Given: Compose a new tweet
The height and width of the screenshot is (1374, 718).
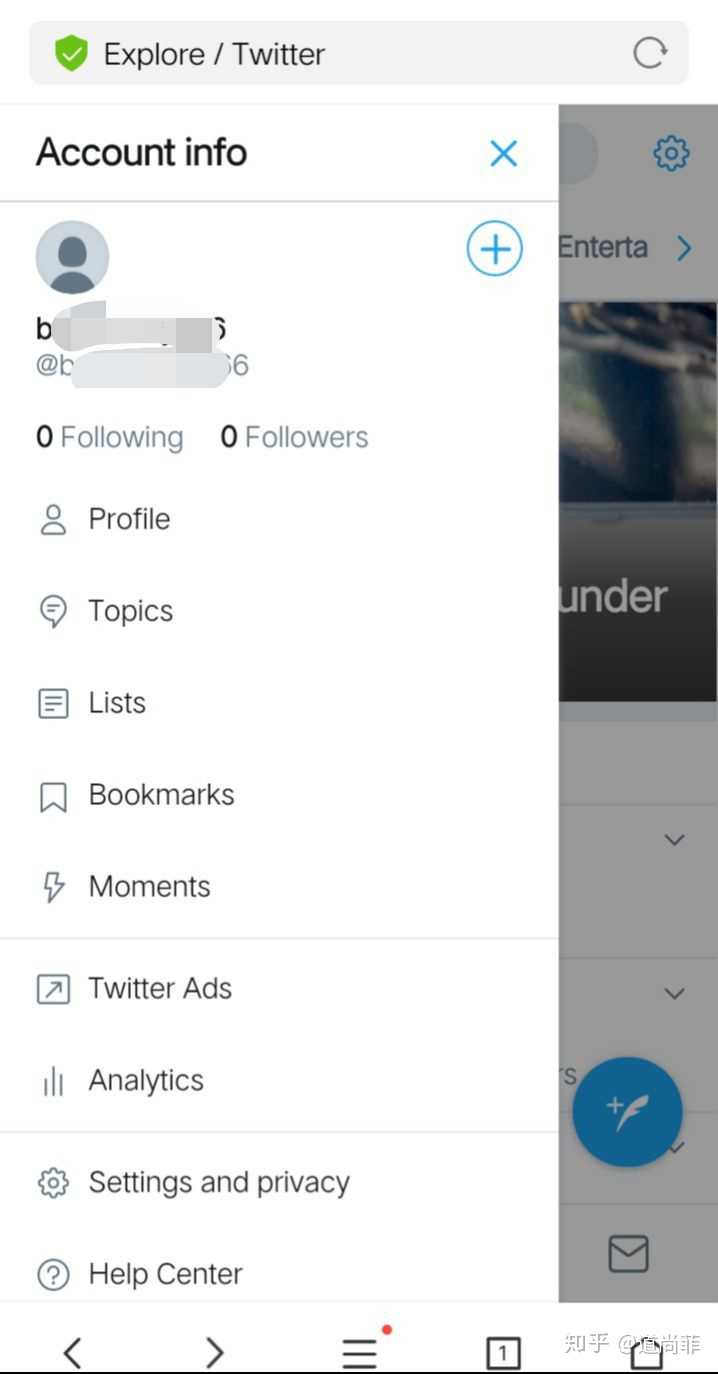Looking at the screenshot, I should pos(627,1111).
